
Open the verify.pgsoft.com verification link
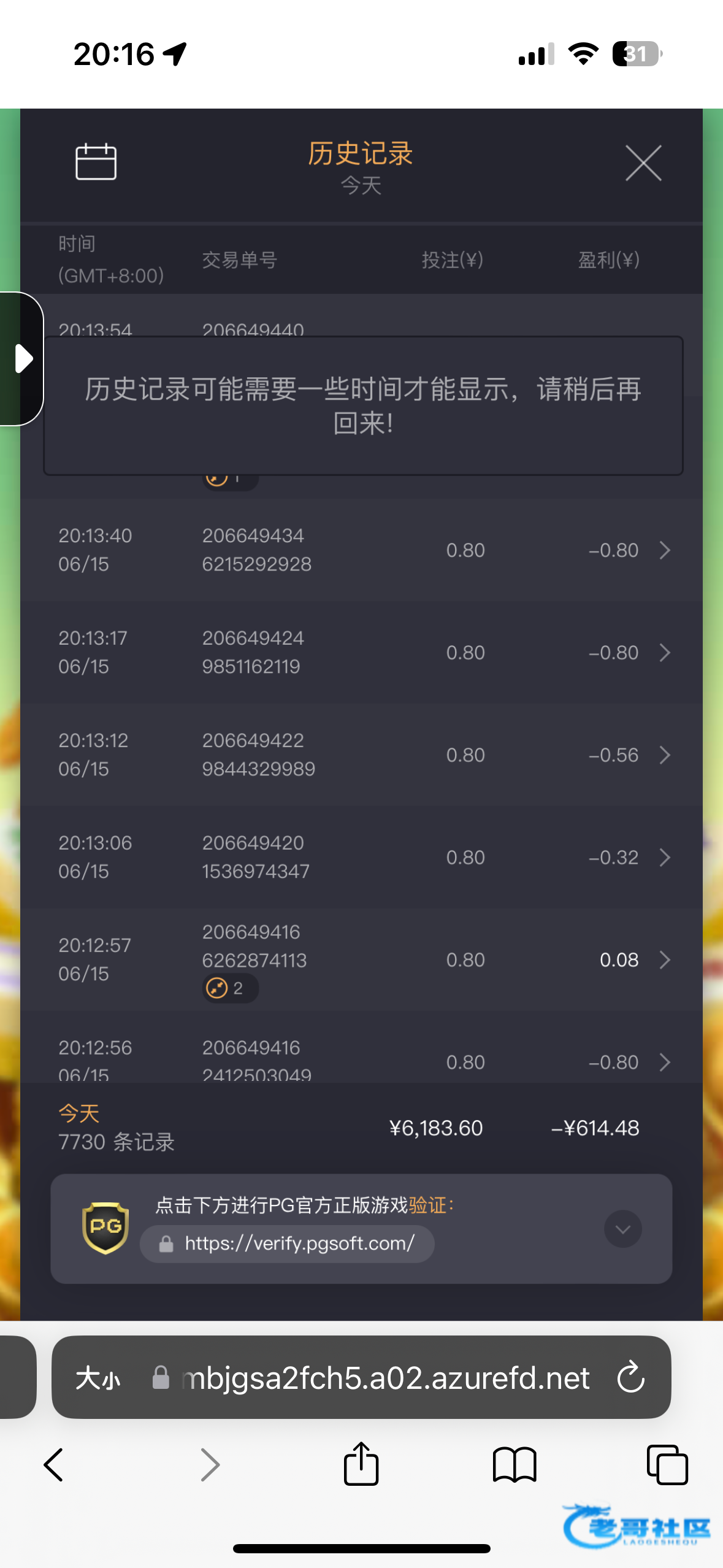click(288, 1243)
